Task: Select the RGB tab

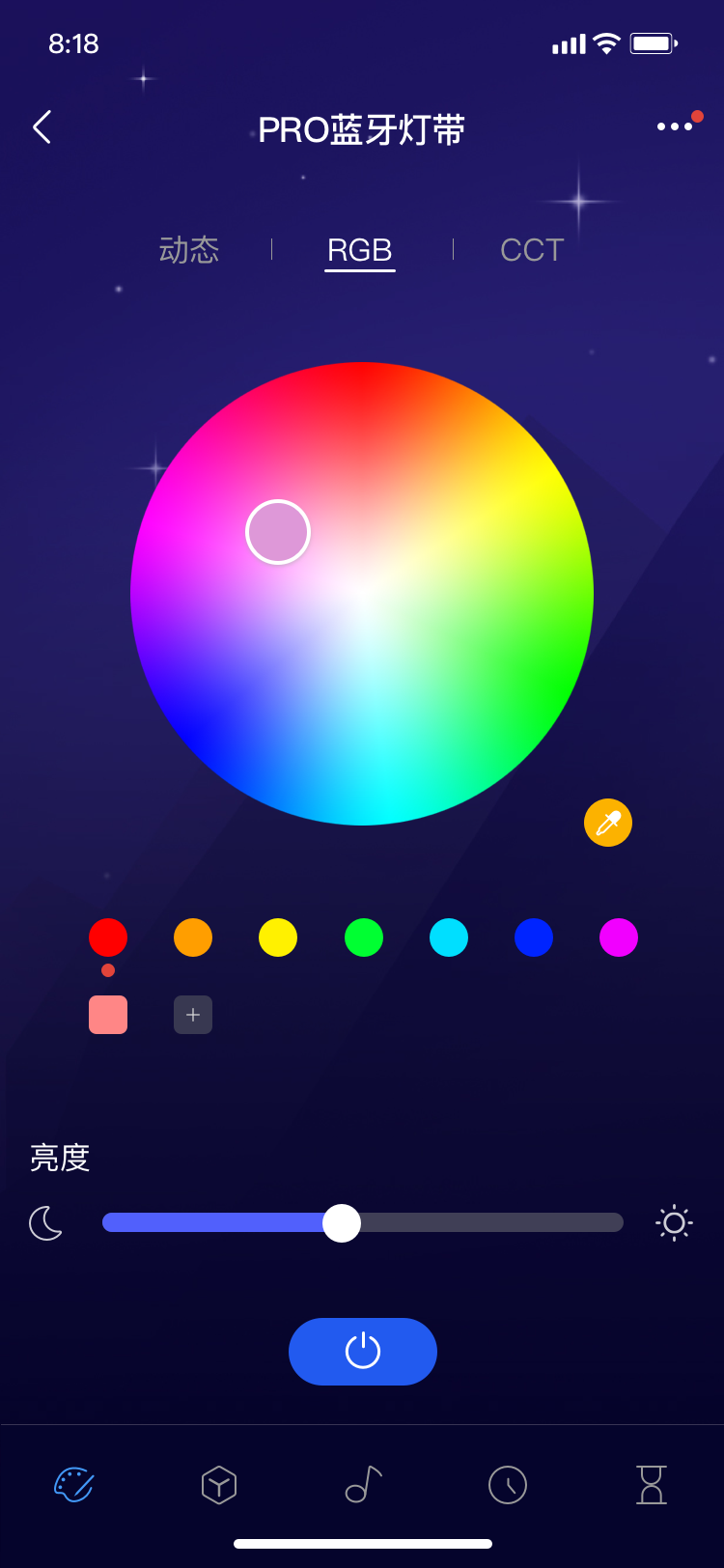Action: click(359, 250)
